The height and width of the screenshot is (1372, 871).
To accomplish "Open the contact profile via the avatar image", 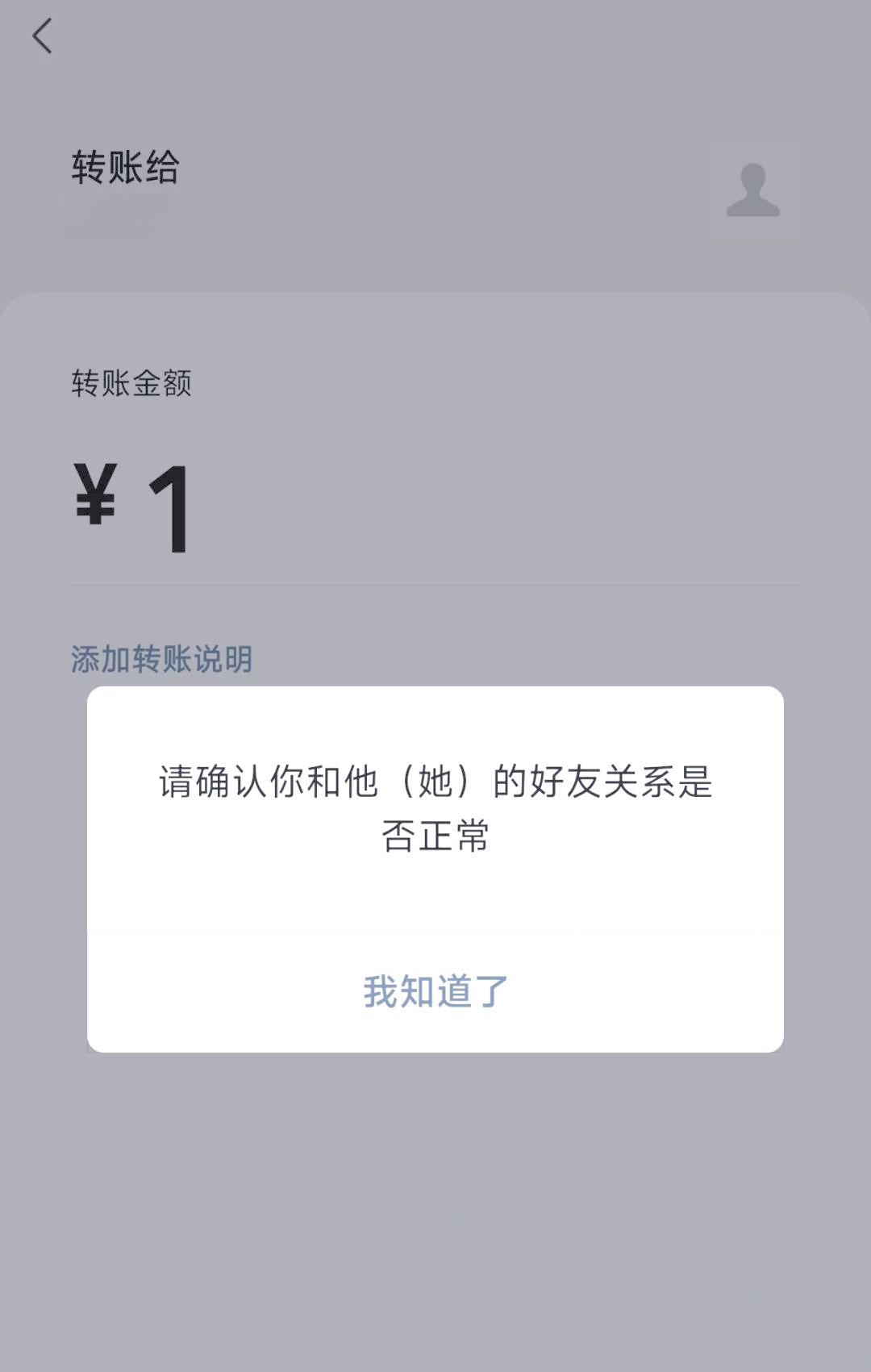I will [x=753, y=191].
